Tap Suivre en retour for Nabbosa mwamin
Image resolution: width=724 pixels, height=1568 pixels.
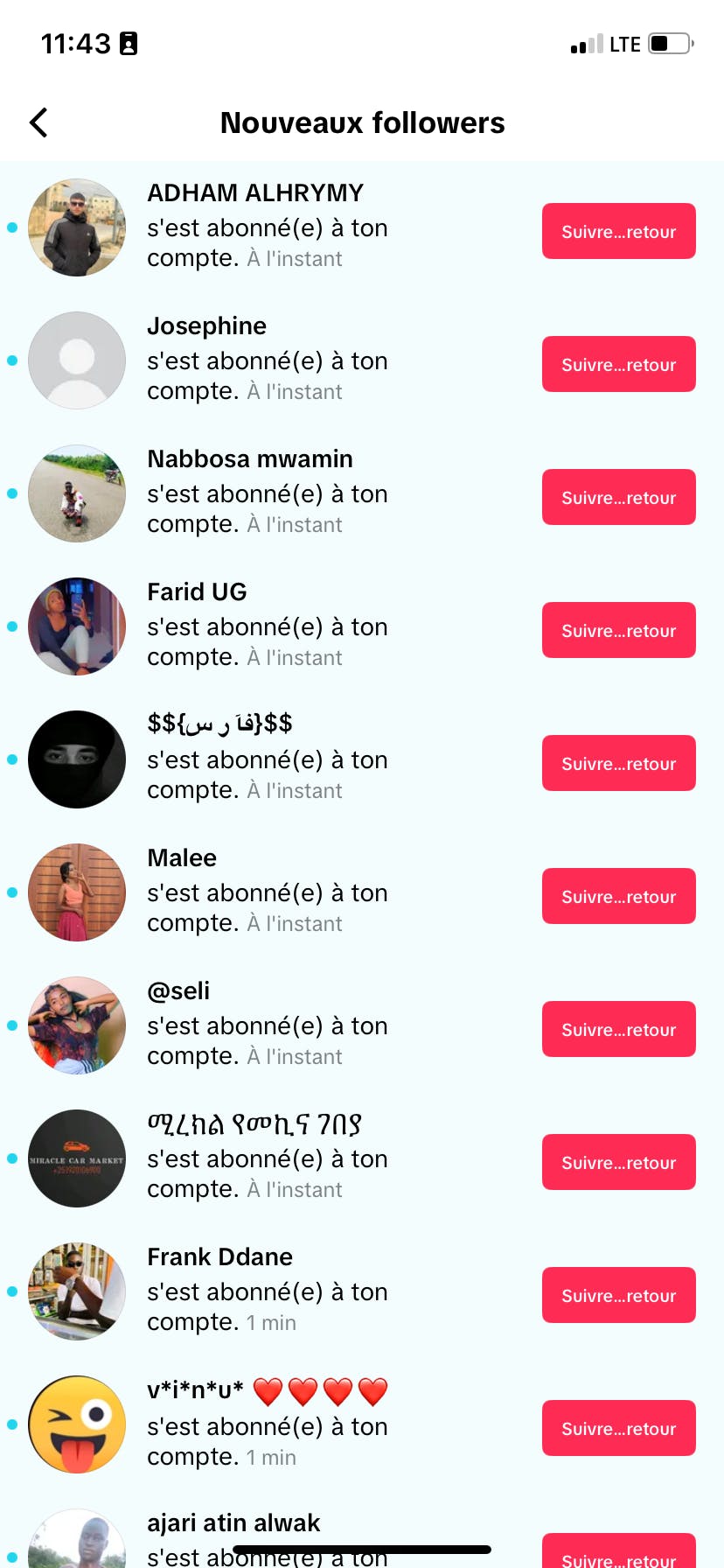pos(618,497)
